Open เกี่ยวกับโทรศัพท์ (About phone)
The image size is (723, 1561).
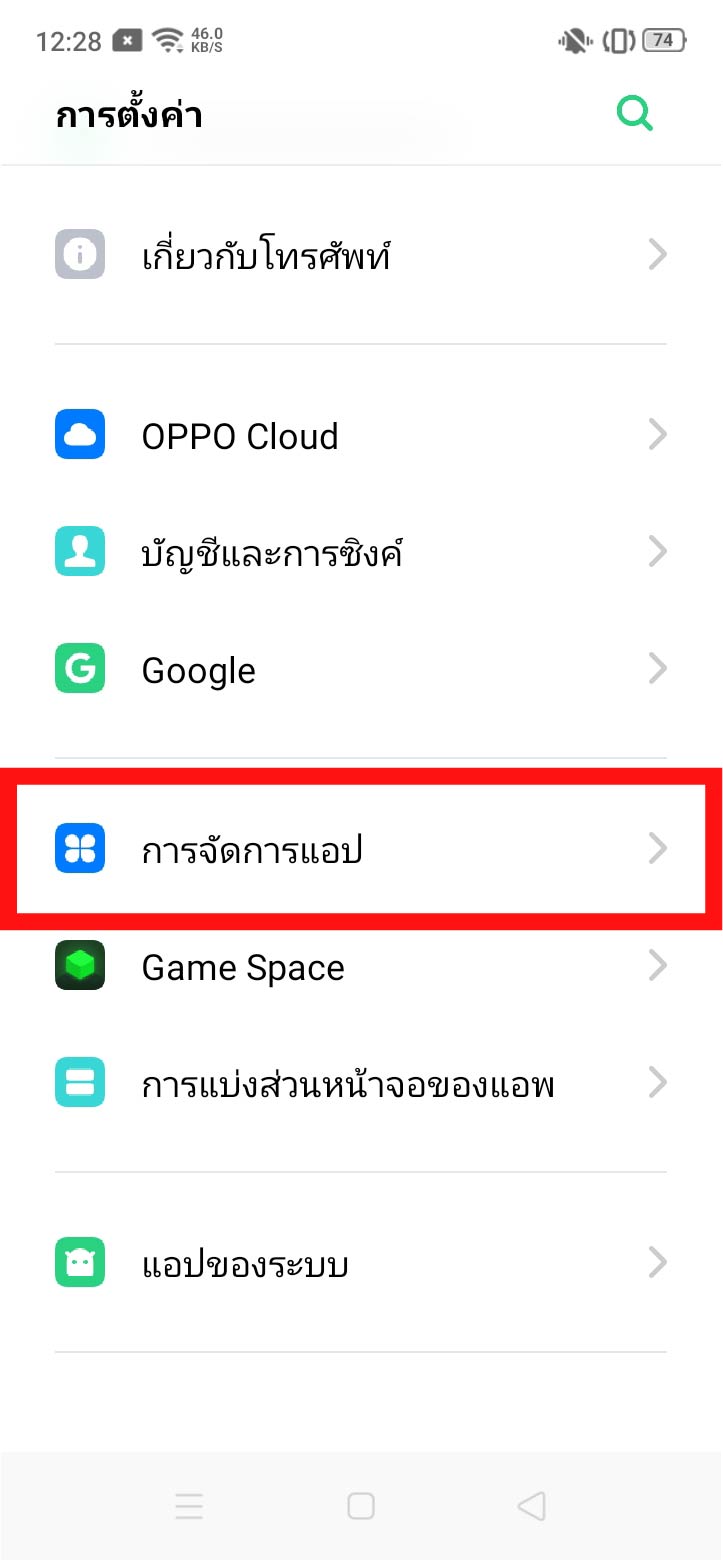[x=360, y=256]
